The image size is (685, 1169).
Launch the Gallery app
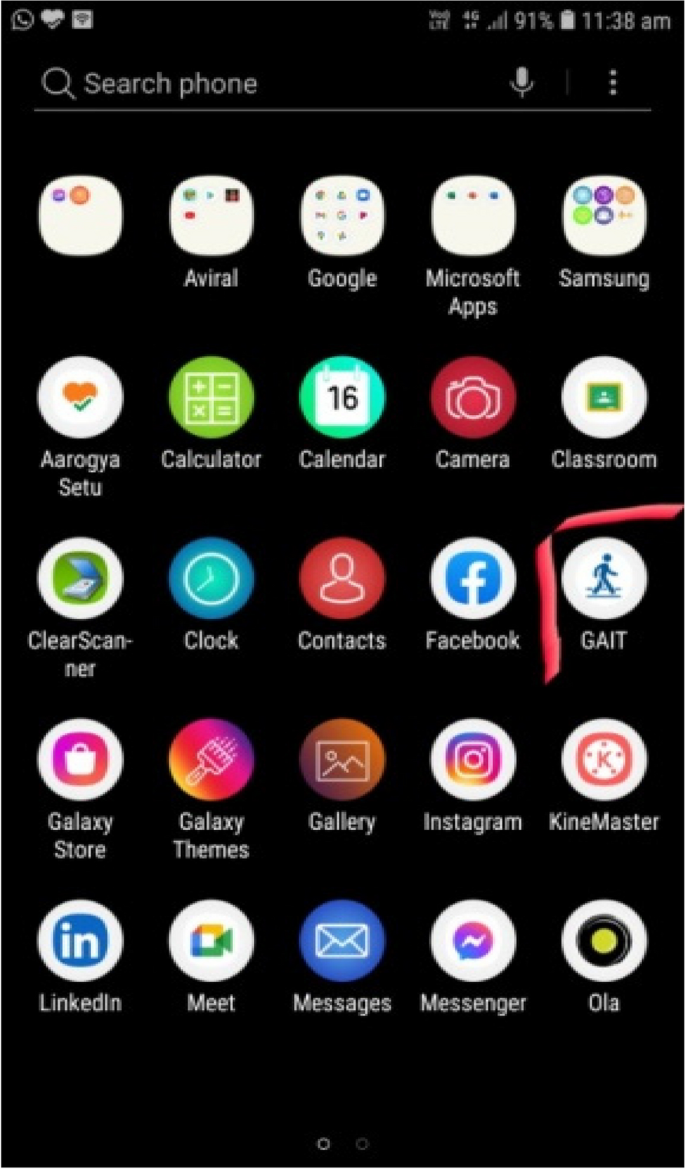tap(342, 761)
